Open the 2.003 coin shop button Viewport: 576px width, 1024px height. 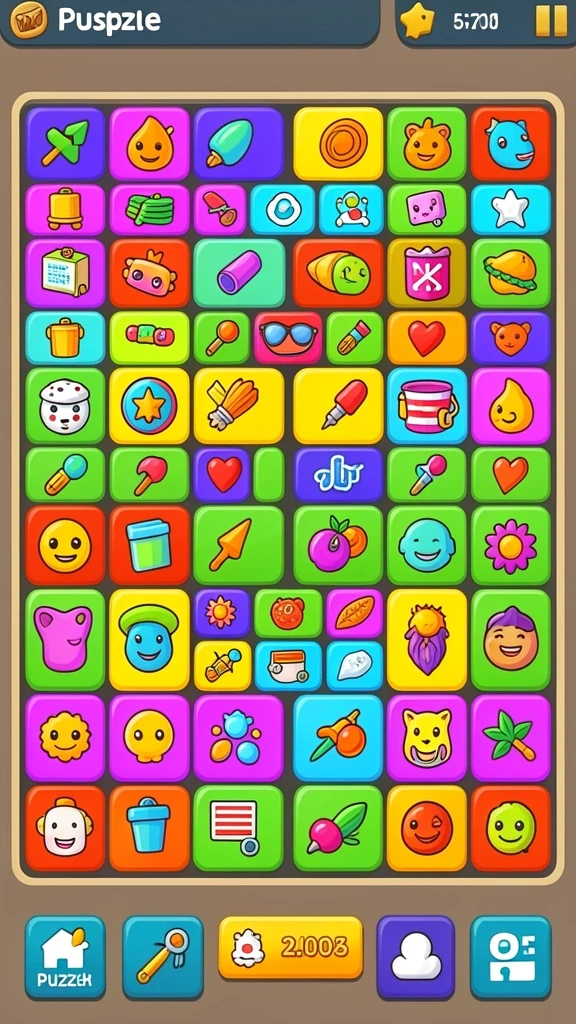pyautogui.click(x=290, y=948)
